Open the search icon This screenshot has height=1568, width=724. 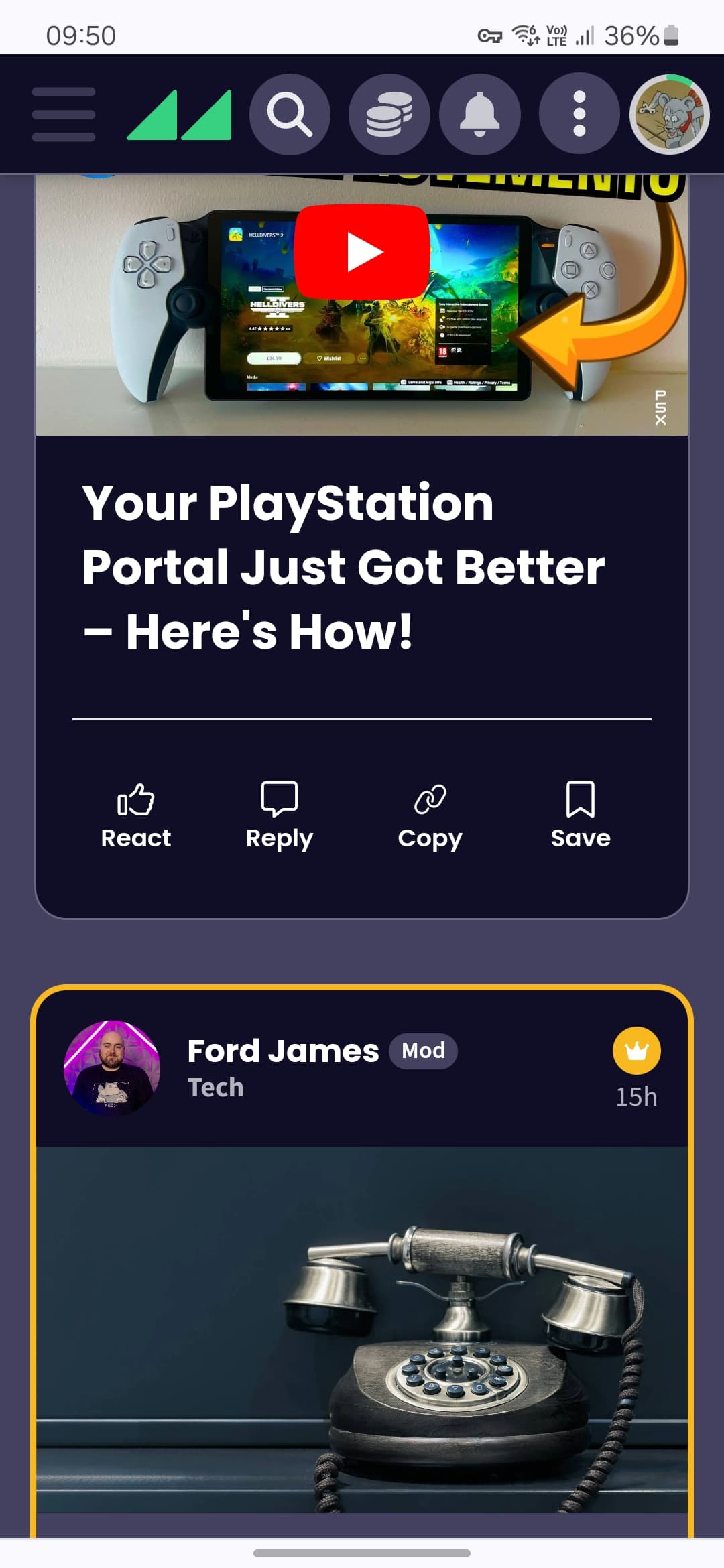[x=290, y=114]
